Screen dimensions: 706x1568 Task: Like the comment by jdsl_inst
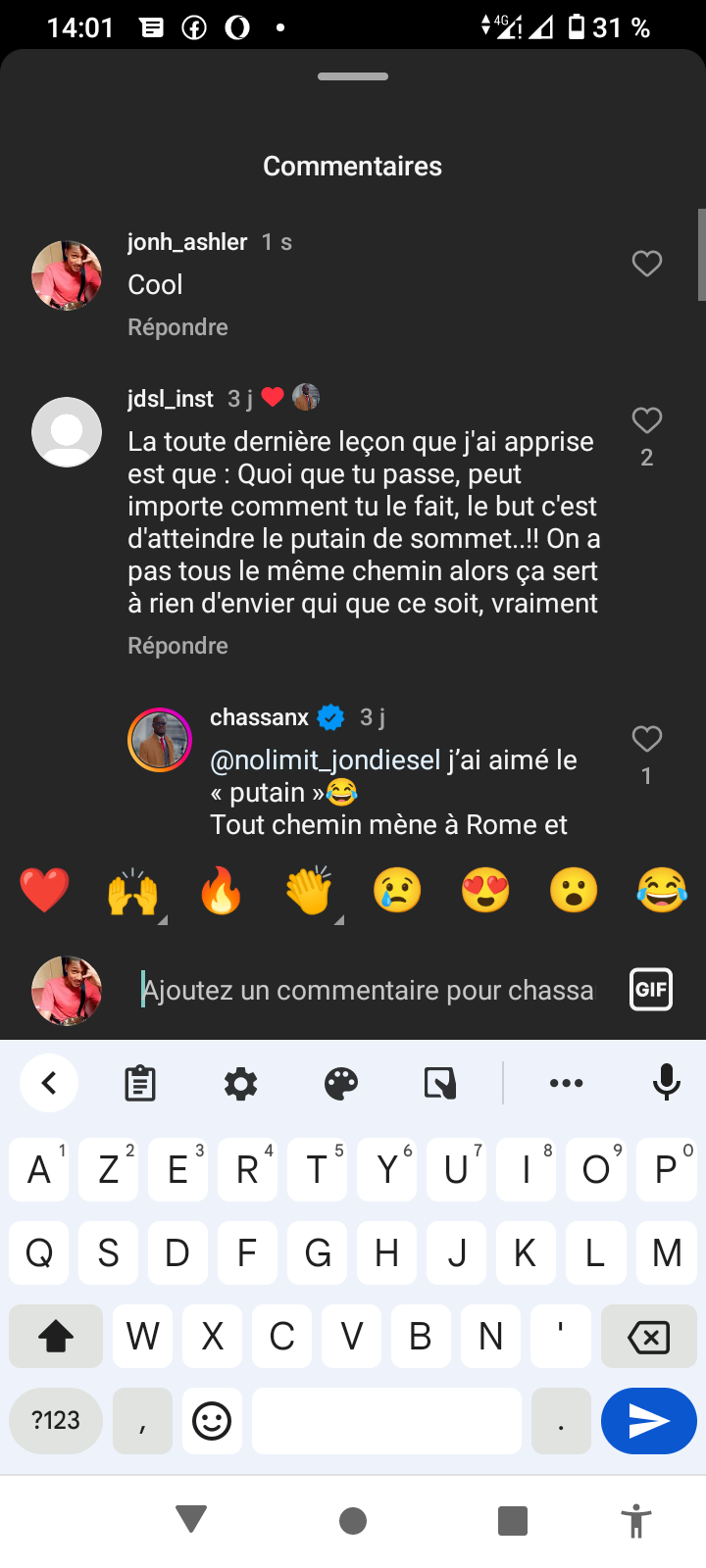click(x=646, y=420)
